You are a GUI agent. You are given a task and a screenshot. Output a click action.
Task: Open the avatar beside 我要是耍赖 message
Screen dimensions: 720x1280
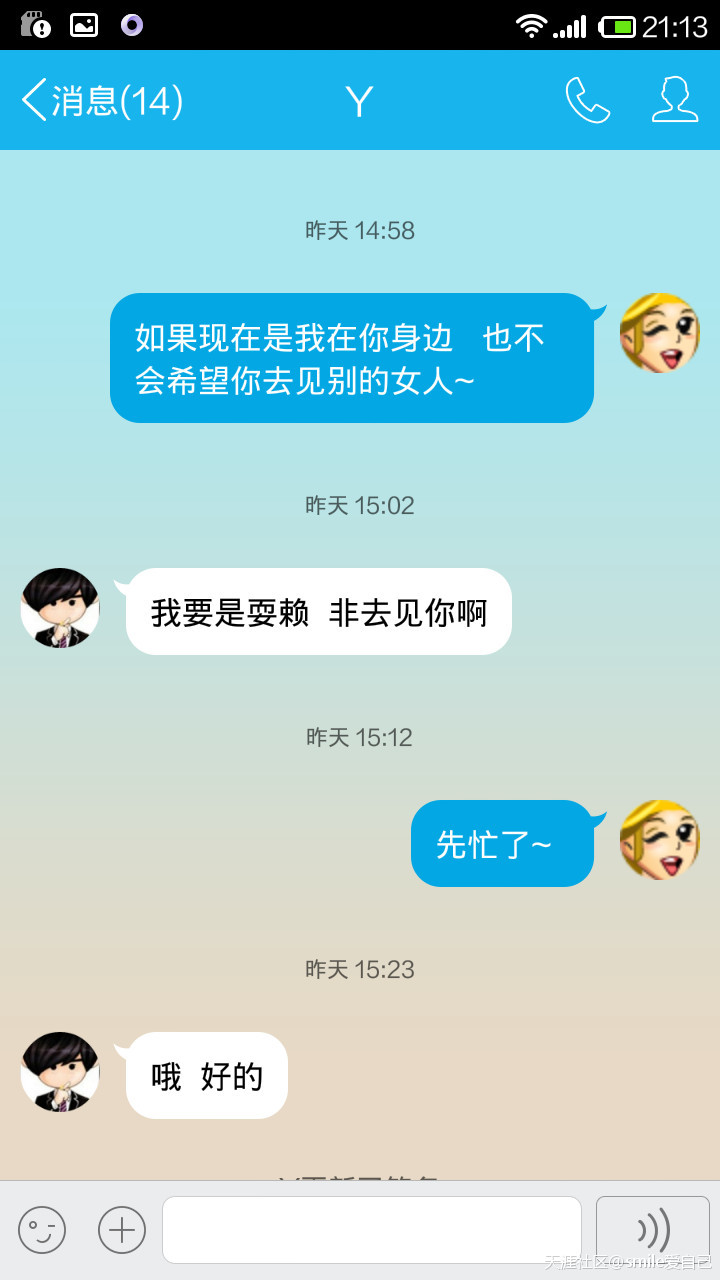60,608
